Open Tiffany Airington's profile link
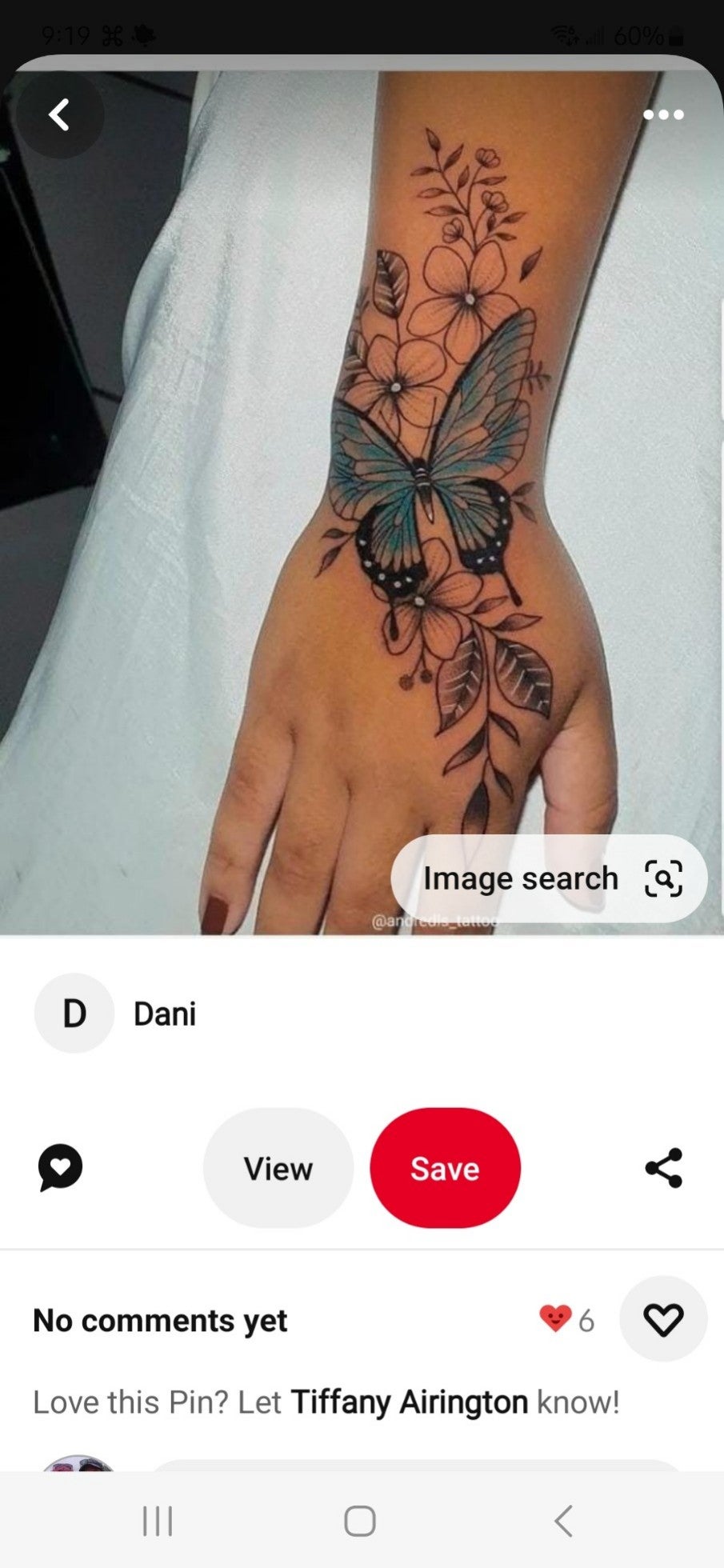The width and height of the screenshot is (724, 1568). [x=409, y=1402]
